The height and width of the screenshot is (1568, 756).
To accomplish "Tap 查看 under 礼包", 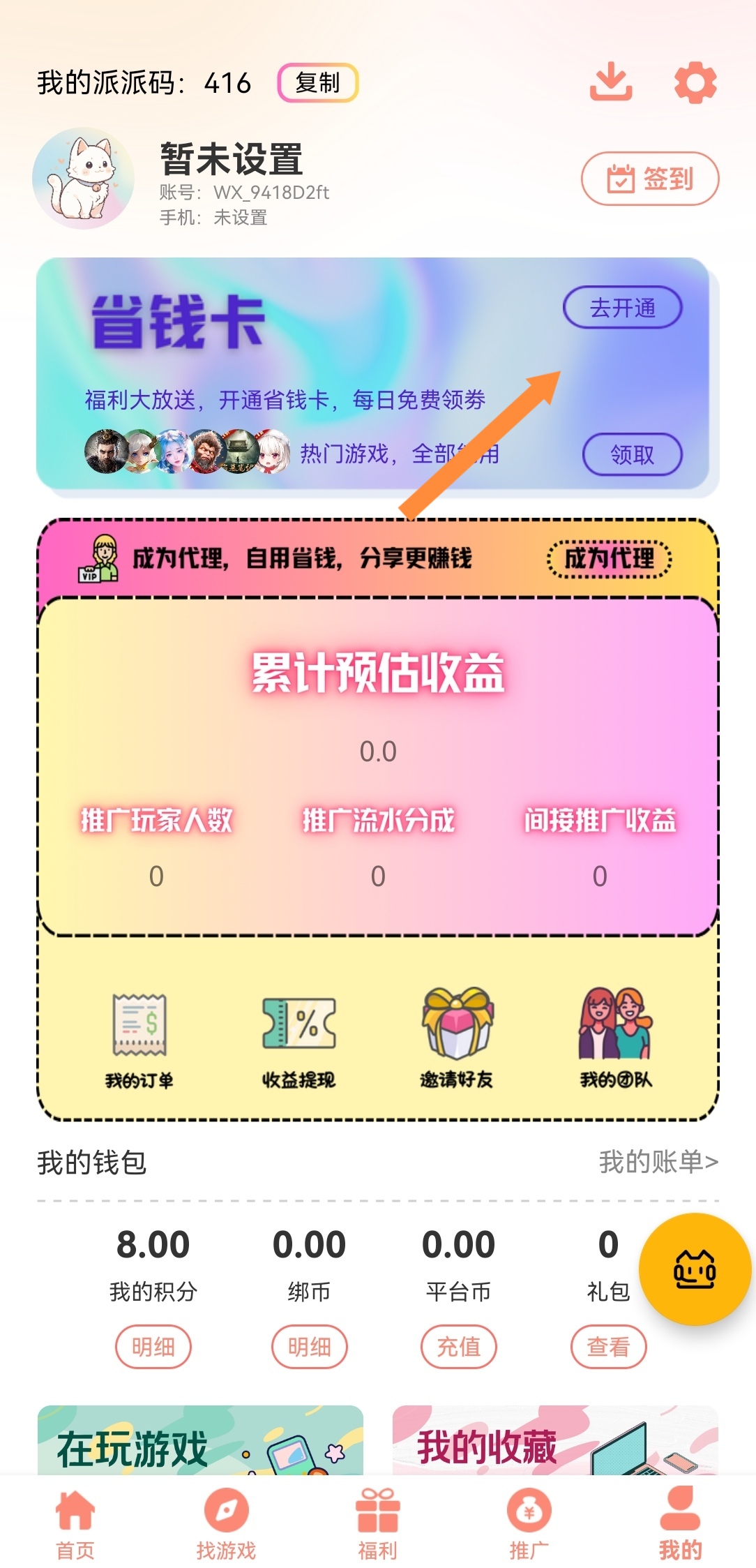I will (608, 1346).
